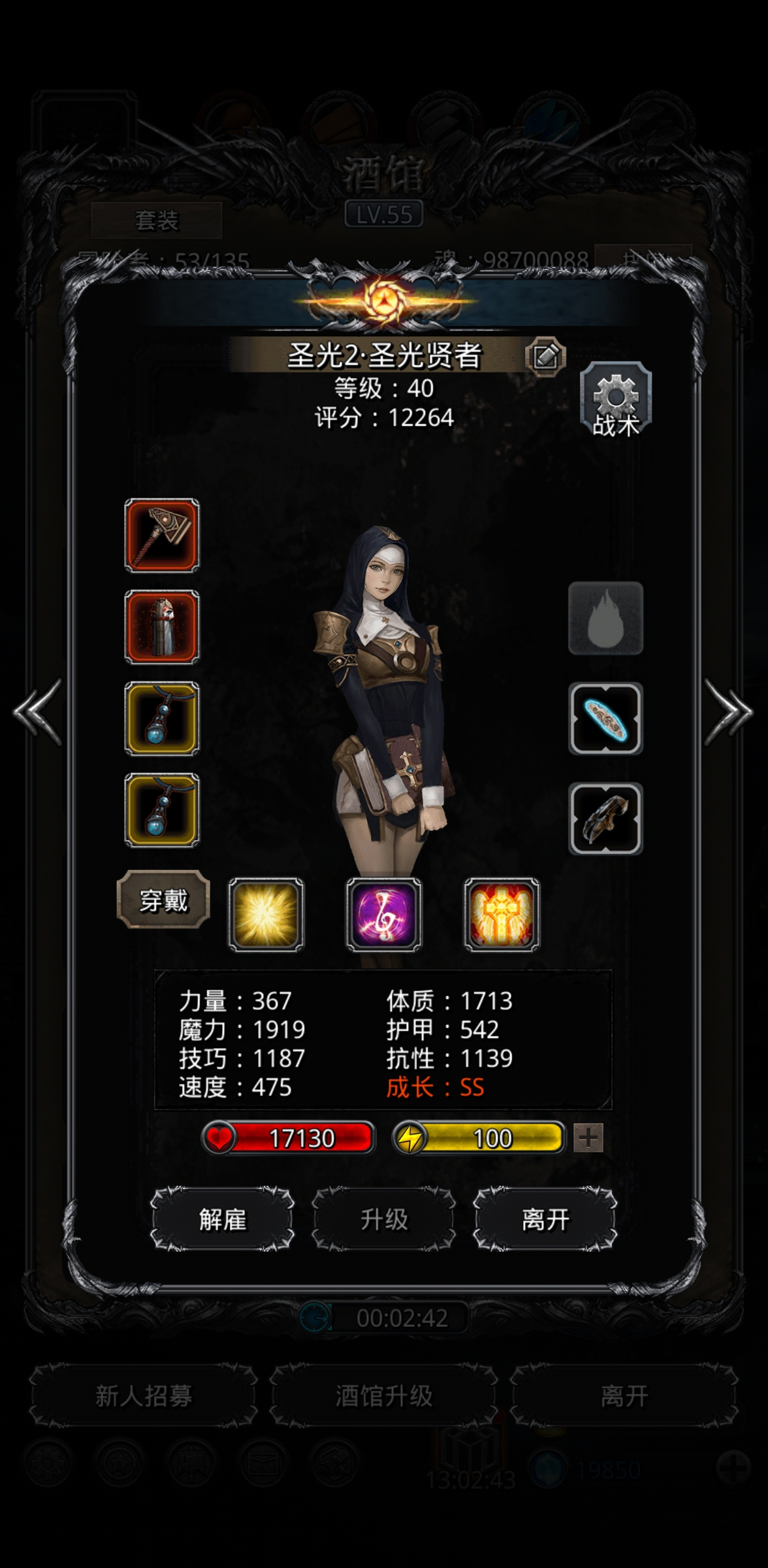Select the second necklace accessory slot

[162, 810]
